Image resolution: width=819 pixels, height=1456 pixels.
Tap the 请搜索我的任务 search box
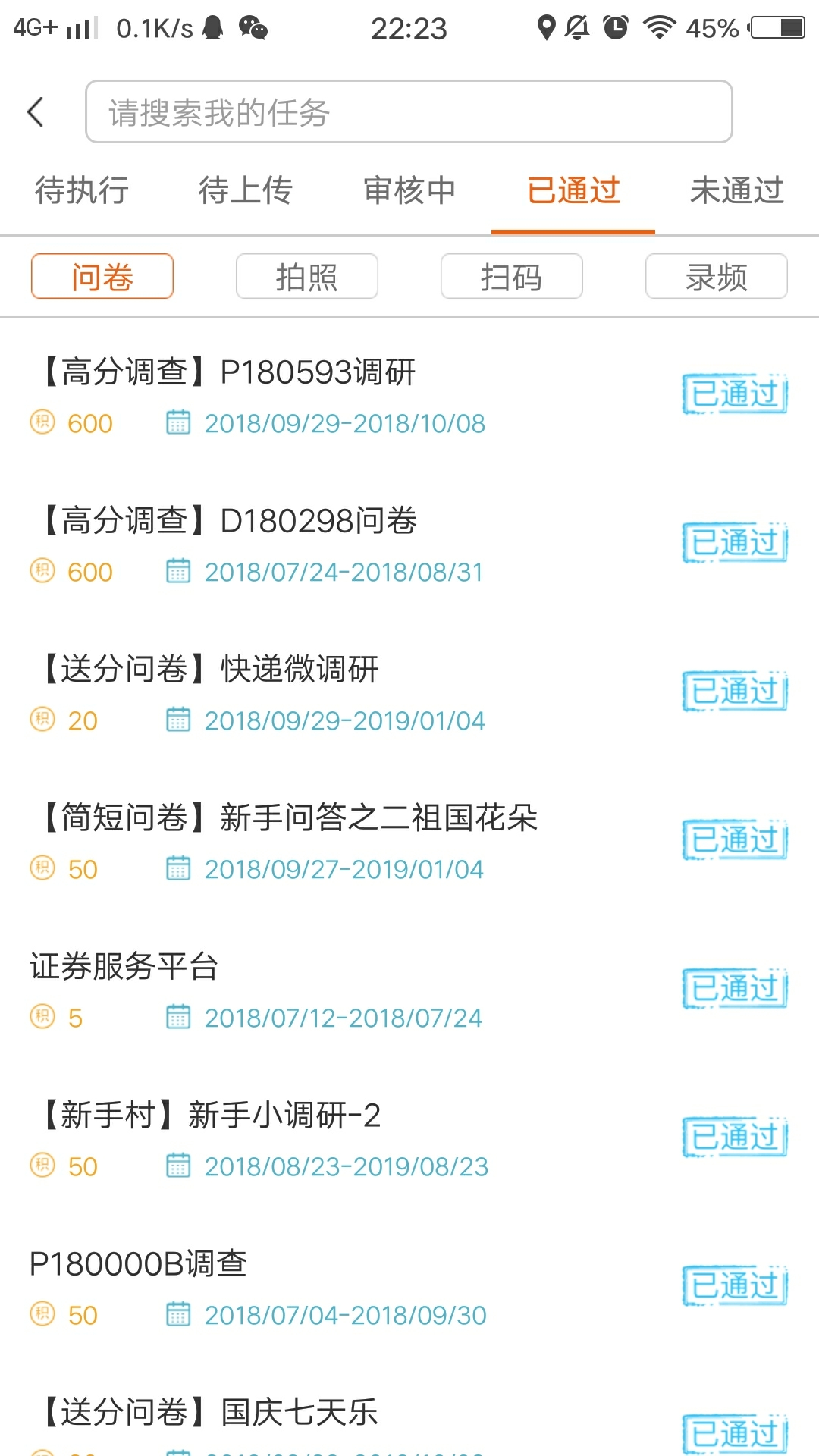coord(409,111)
